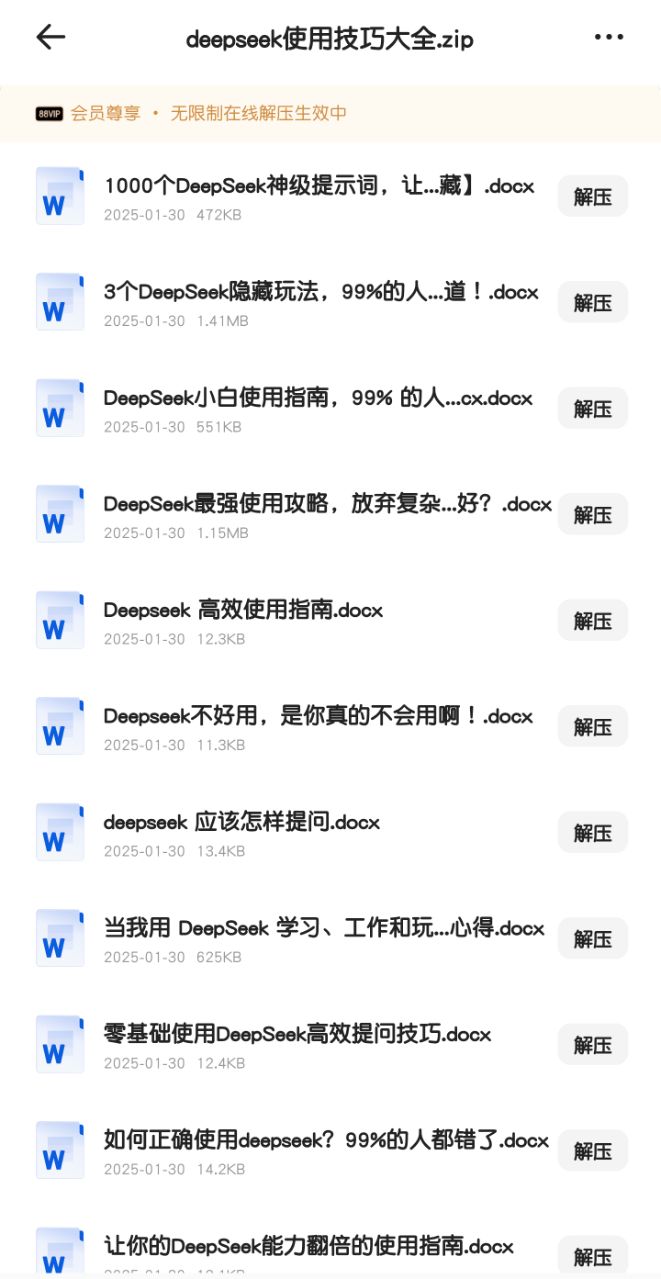The width and height of the screenshot is (661, 1279).
Task: Tap 解压 for Deepseek 高效使用指南.docx
Action: [592, 621]
